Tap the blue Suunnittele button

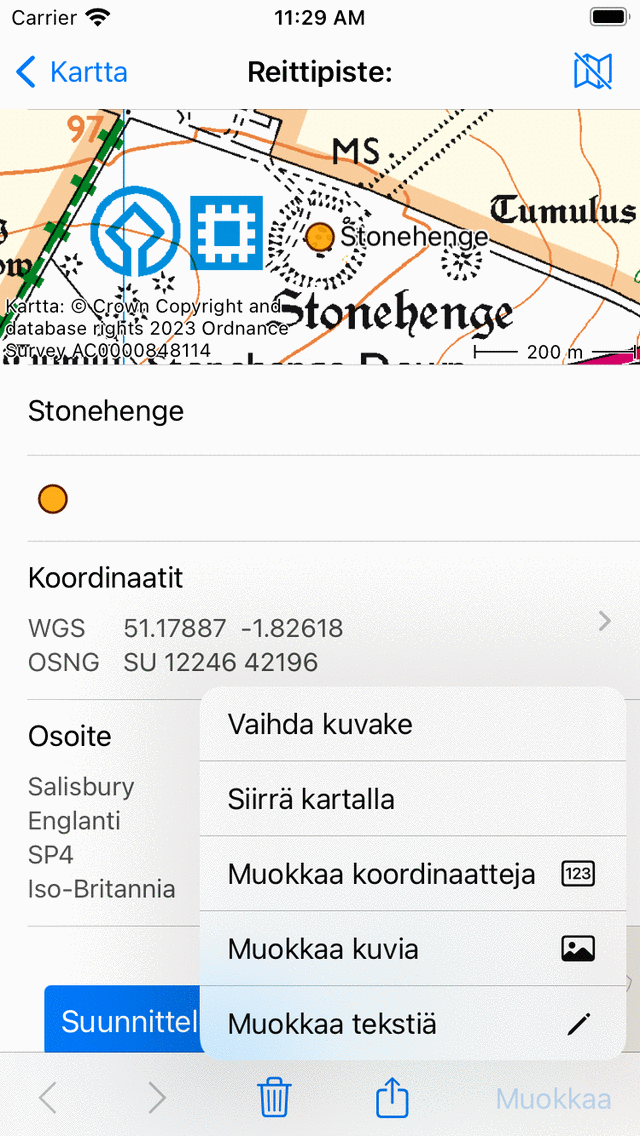[x=122, y=1021]
